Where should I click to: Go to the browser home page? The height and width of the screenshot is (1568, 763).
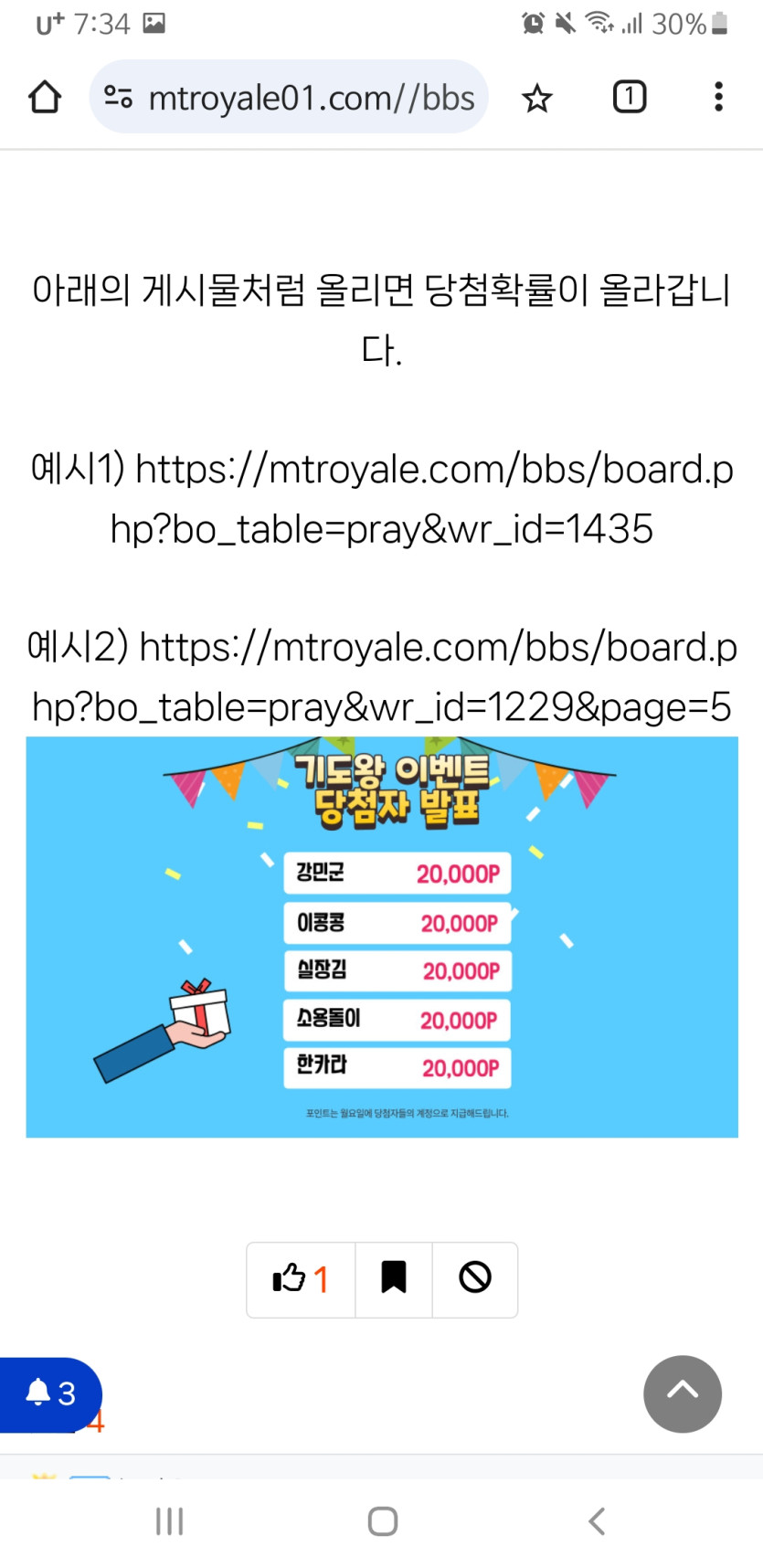coord(45,97)
